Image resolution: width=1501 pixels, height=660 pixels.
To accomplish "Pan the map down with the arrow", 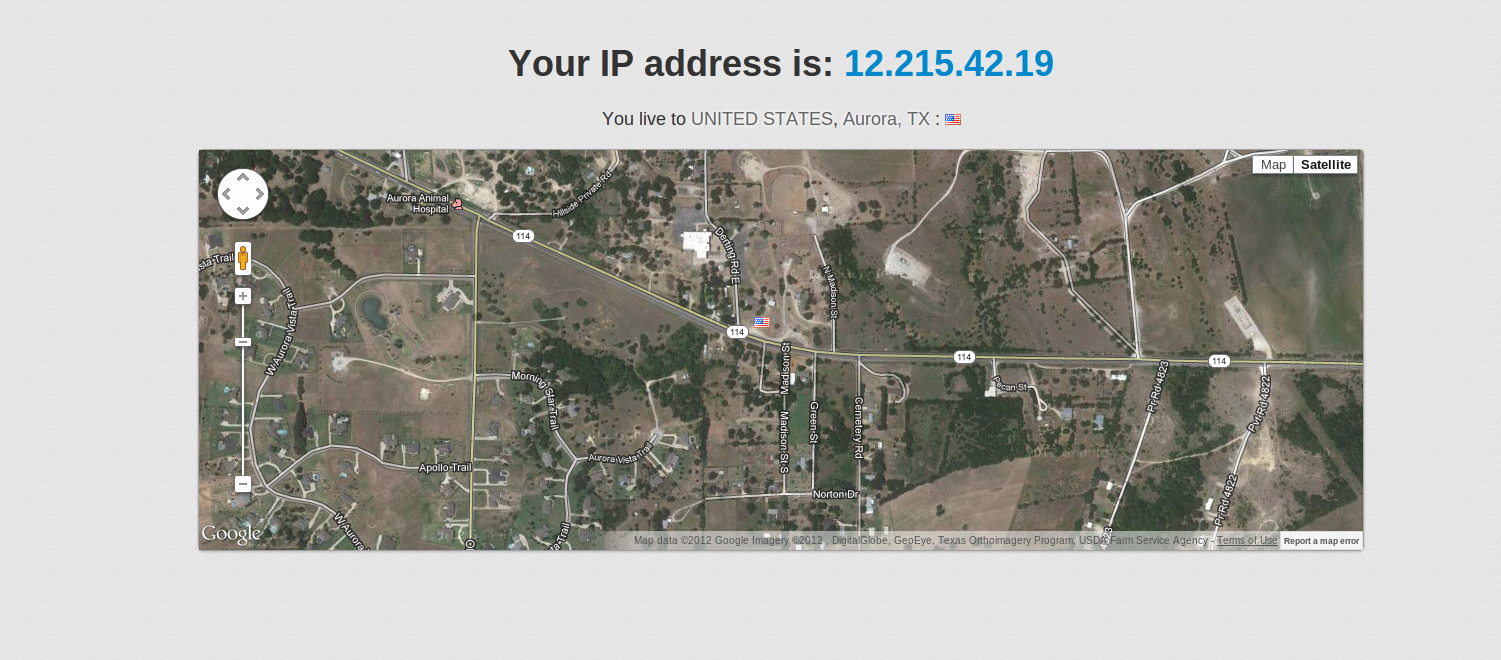I will click(x=243, y=210).
